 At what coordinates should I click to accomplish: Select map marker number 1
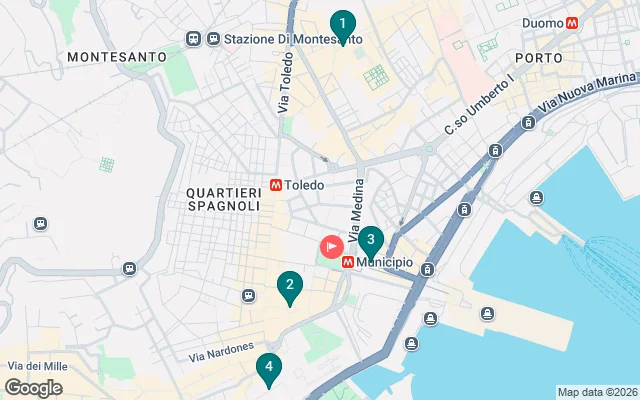[343, 25]
